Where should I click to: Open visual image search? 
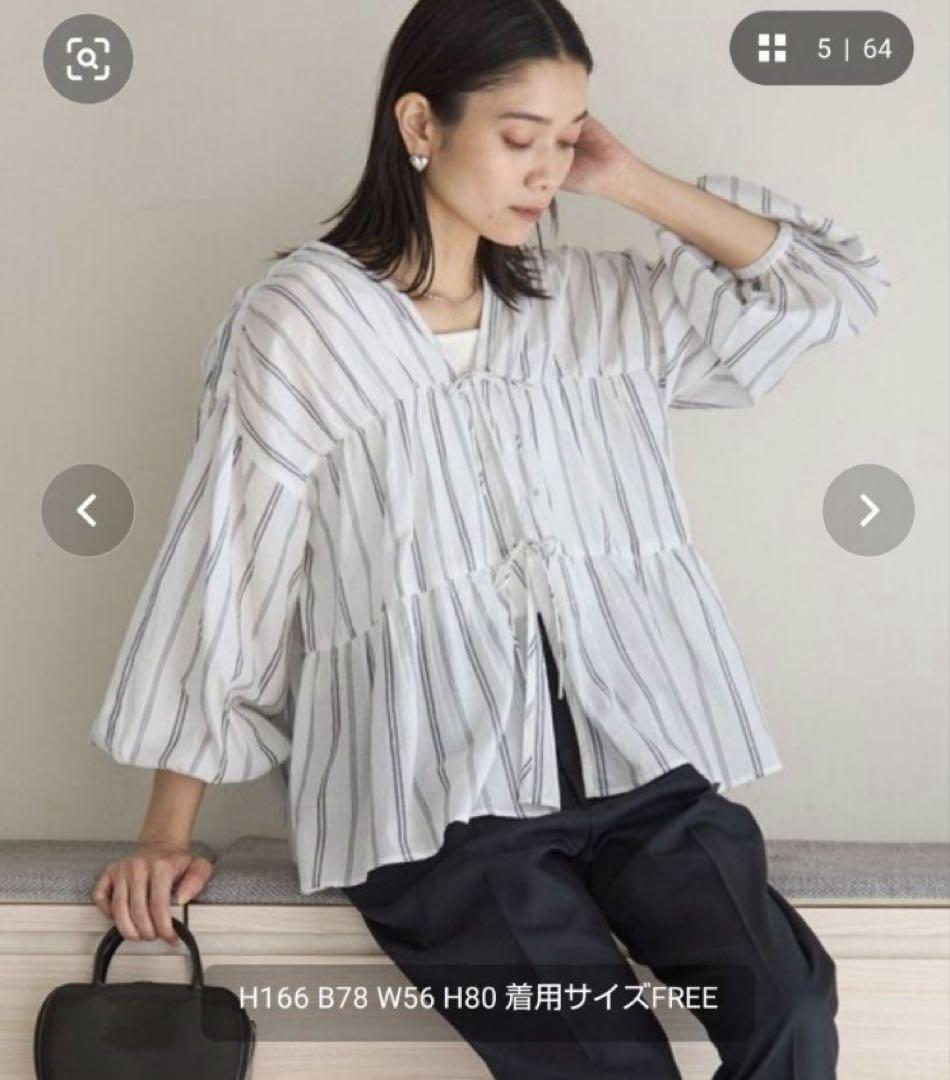[x=88, y=59]
